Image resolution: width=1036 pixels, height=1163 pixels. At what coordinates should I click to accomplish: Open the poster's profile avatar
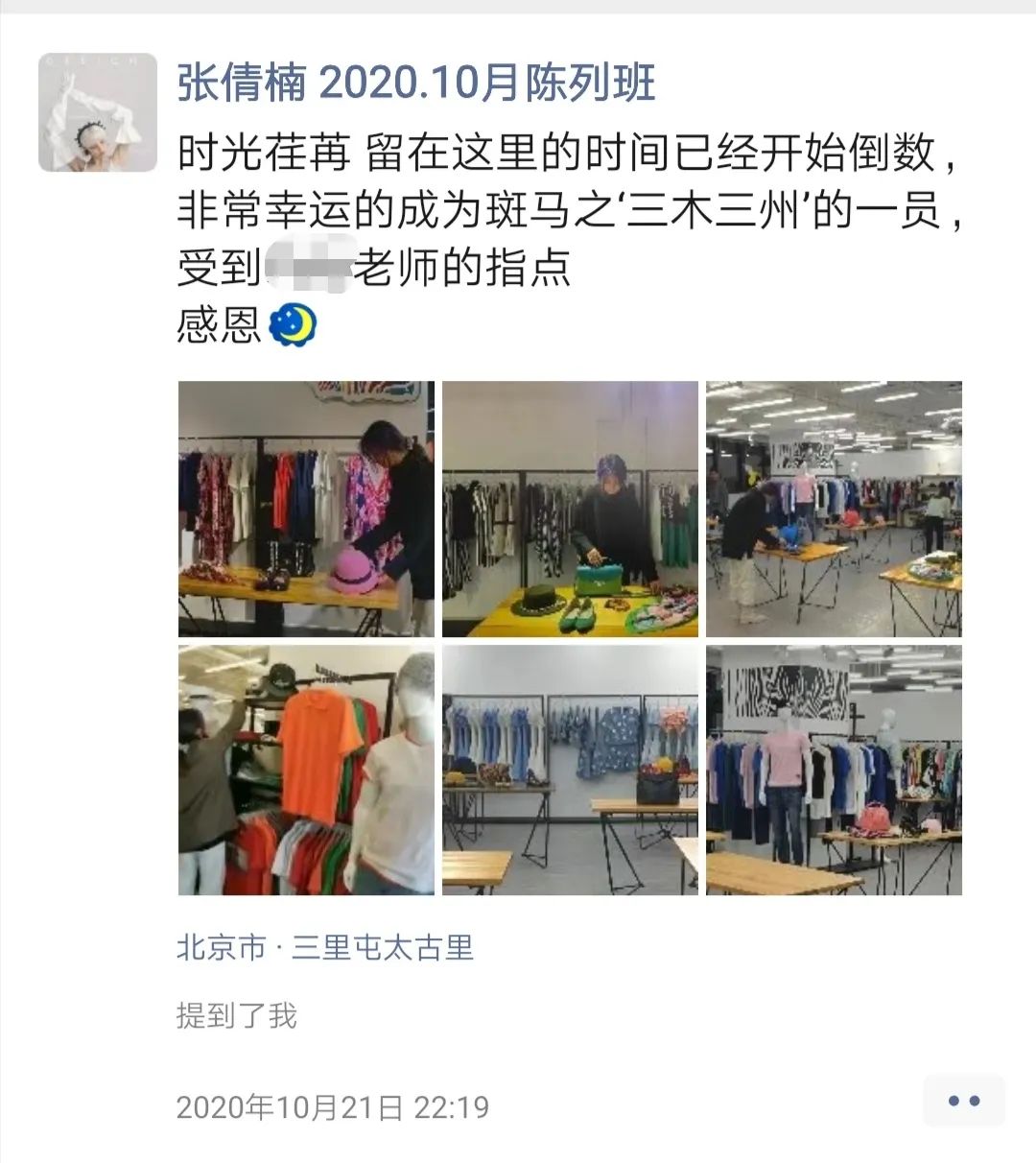click(x=98, y=112)
